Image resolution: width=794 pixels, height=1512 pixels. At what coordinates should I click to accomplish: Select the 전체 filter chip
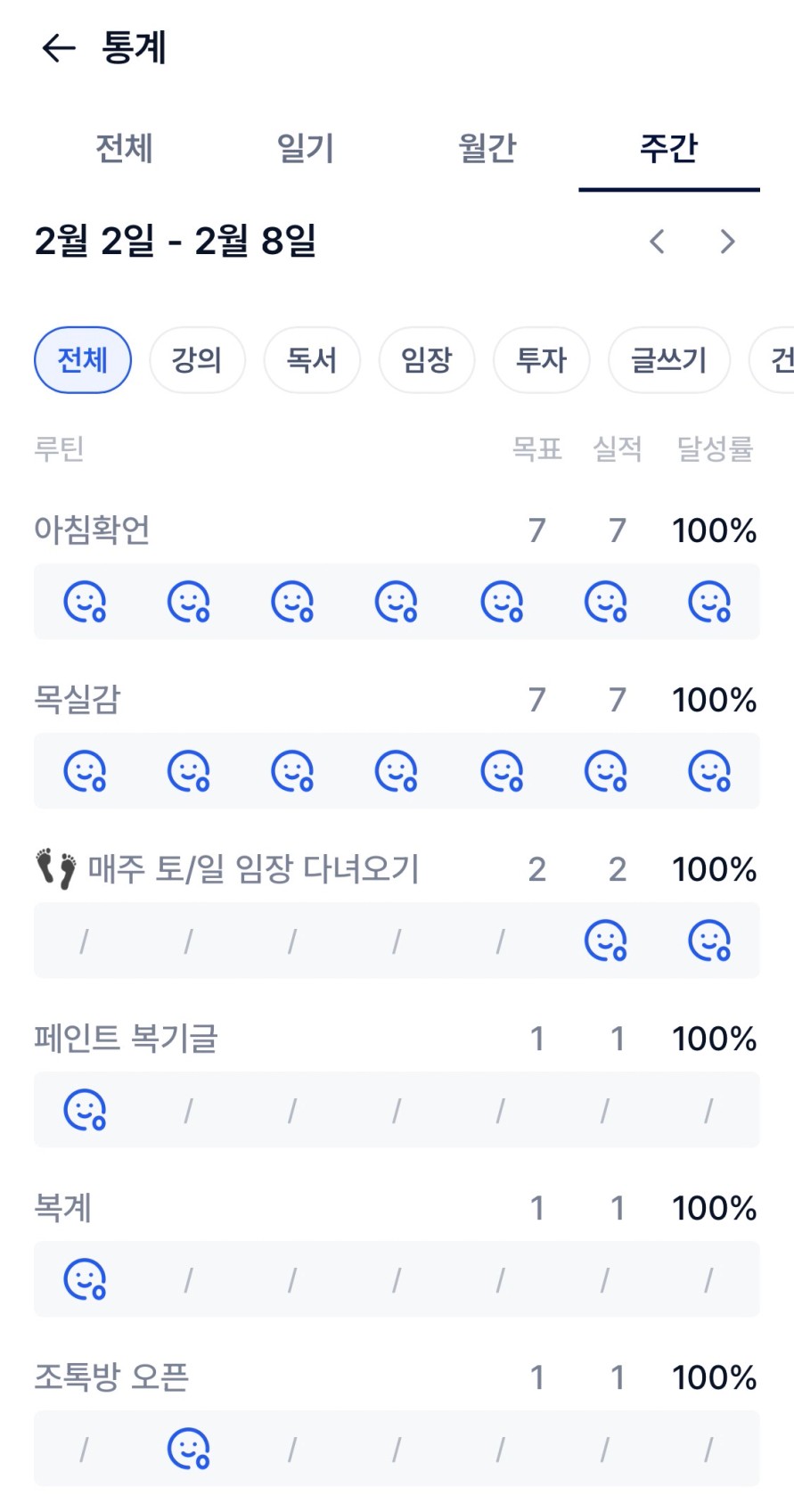coord(83,360)
